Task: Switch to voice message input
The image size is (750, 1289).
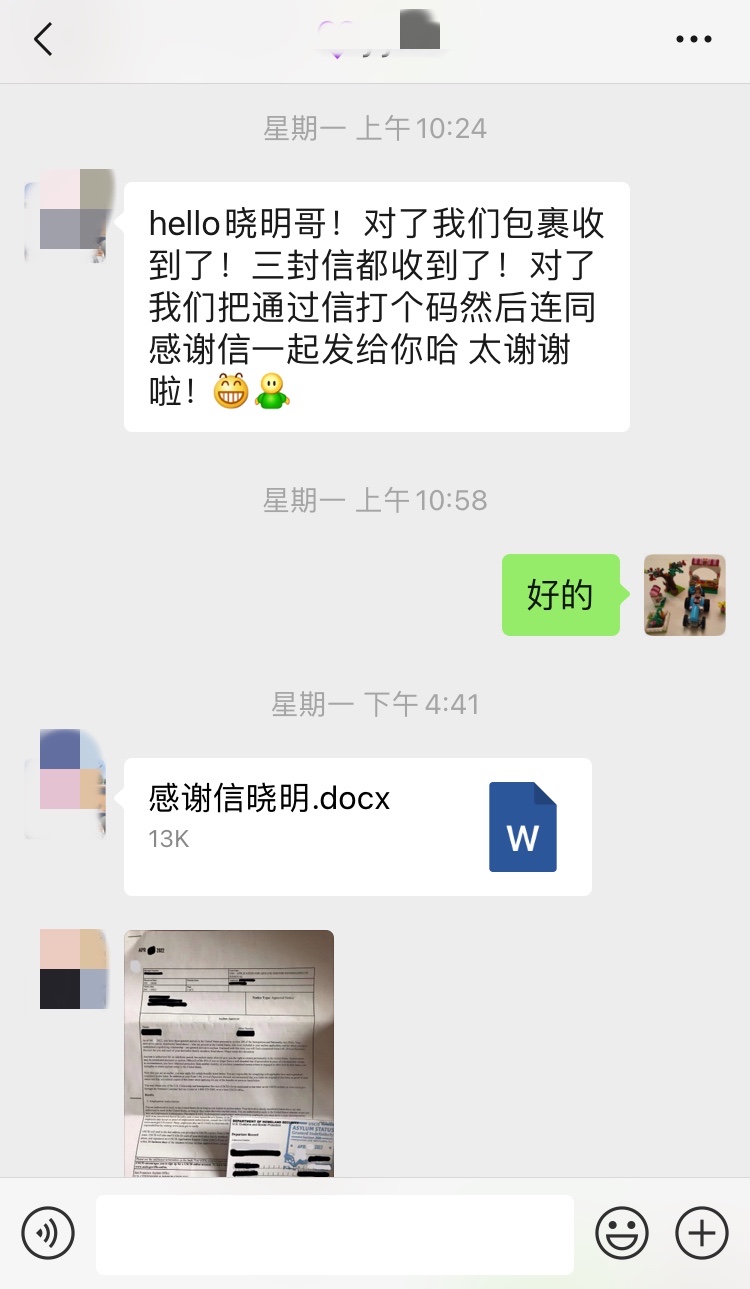Action: [48, 1233]
